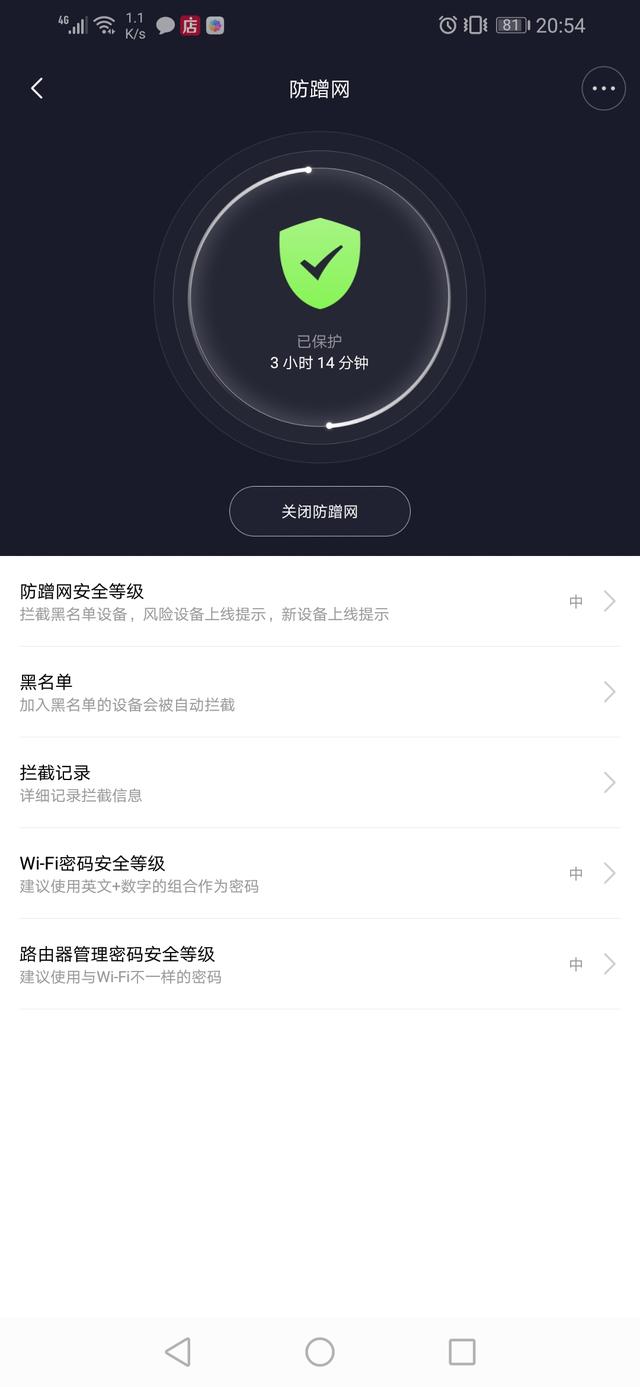This screenshot has height=1387, width=640.
Task: Open the 黑名单 list
Action: [320, 692]
